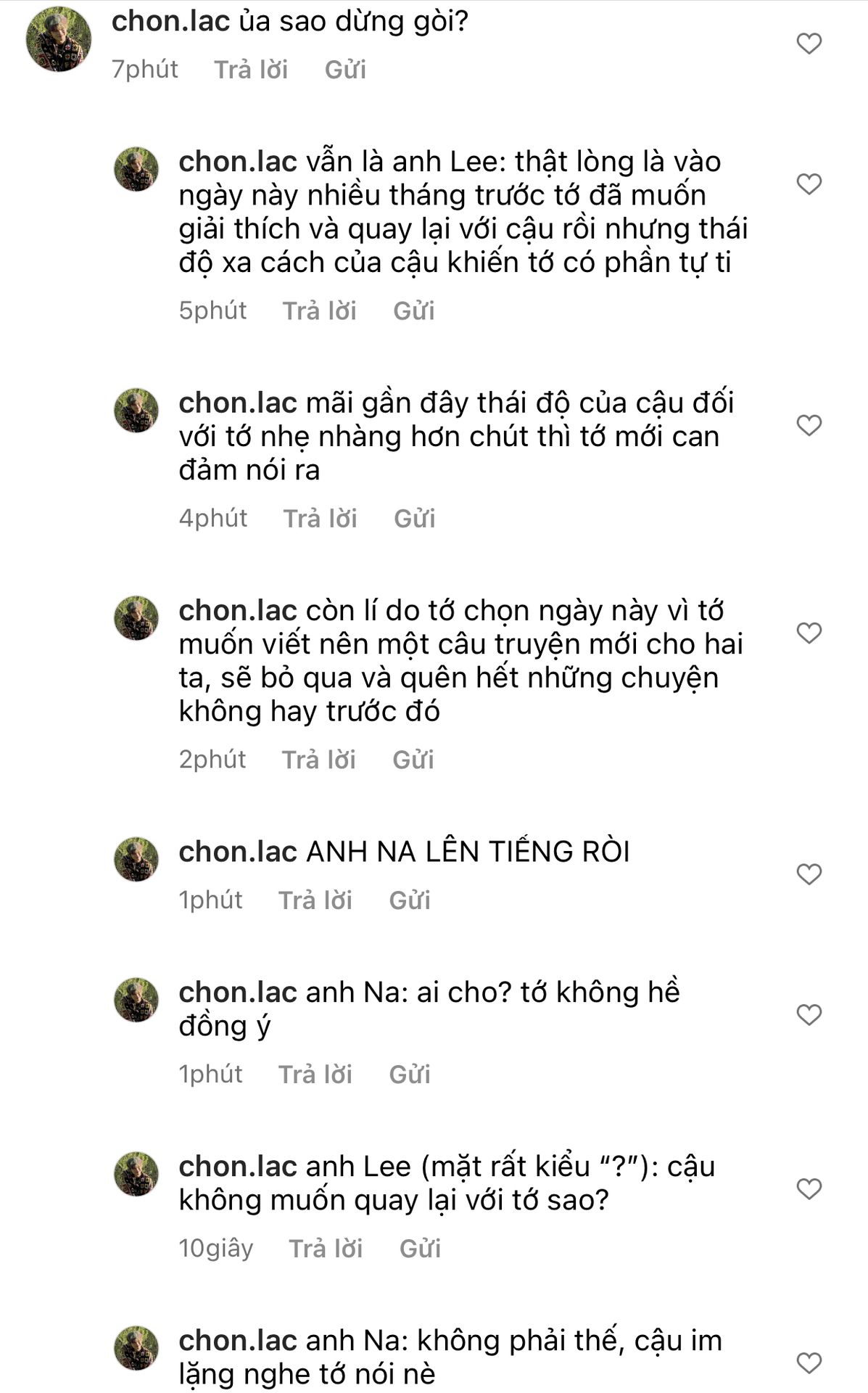Like the comment starting "còn lí do tớ chọn"
This screenshot has width=868, height=1393.
point(809,633)
